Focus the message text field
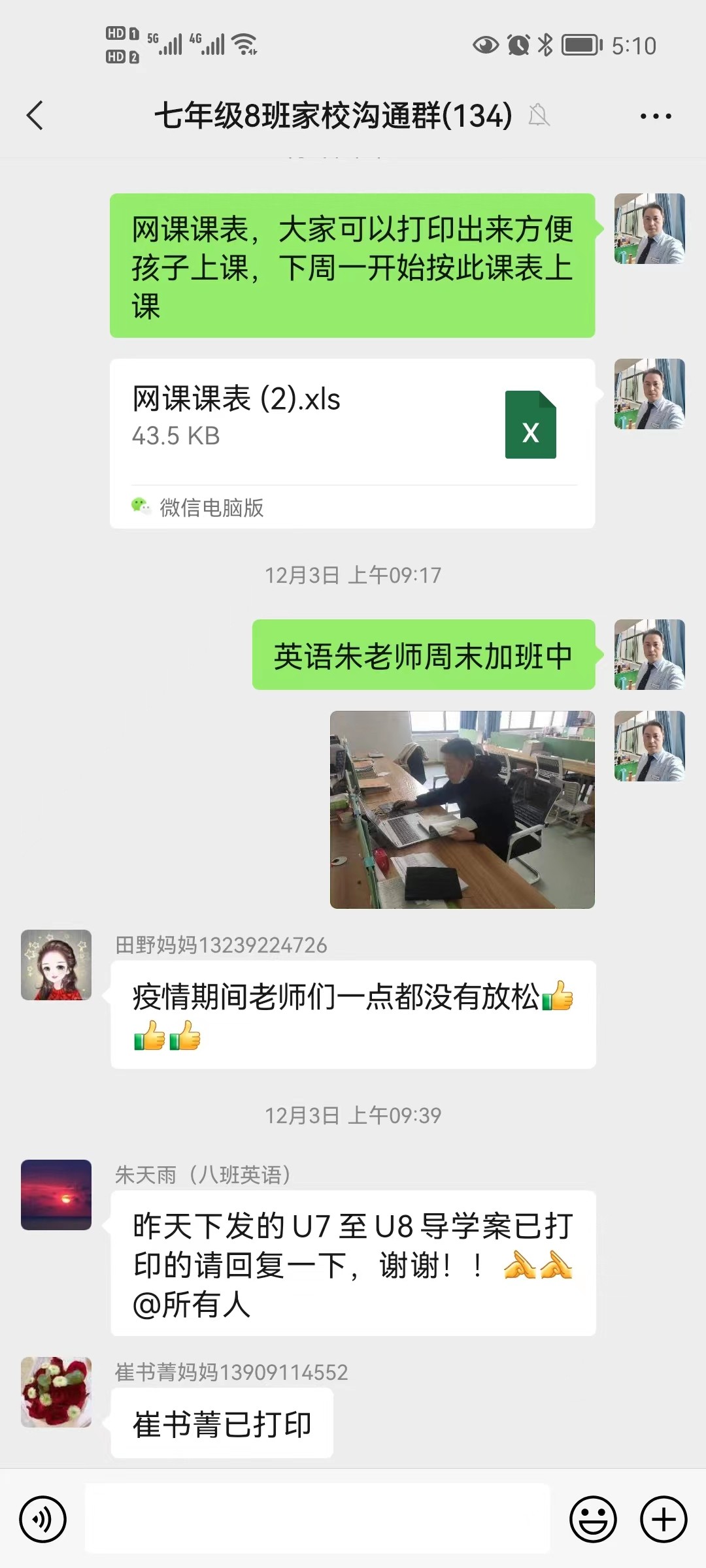The image size is (706, 1568). 317,1518
